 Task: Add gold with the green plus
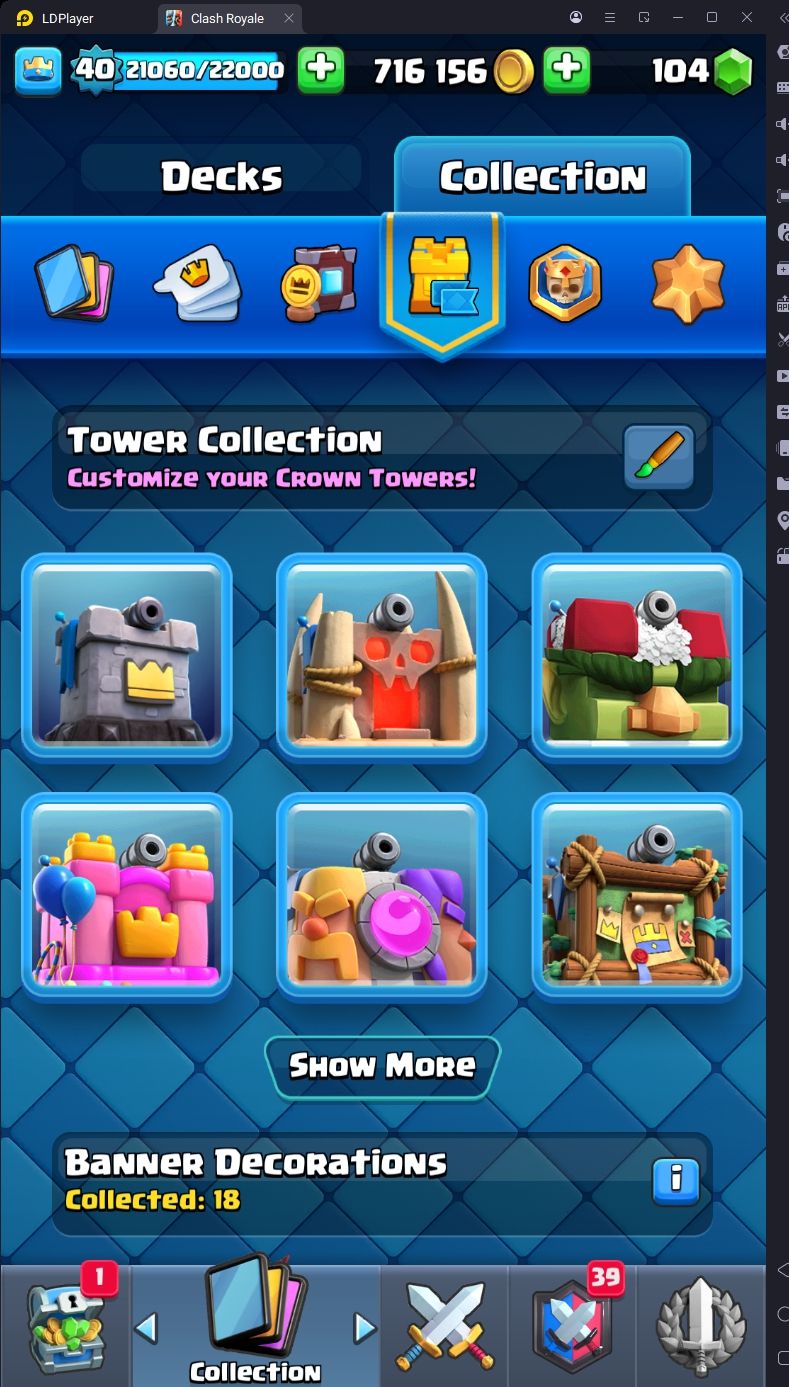566,70
